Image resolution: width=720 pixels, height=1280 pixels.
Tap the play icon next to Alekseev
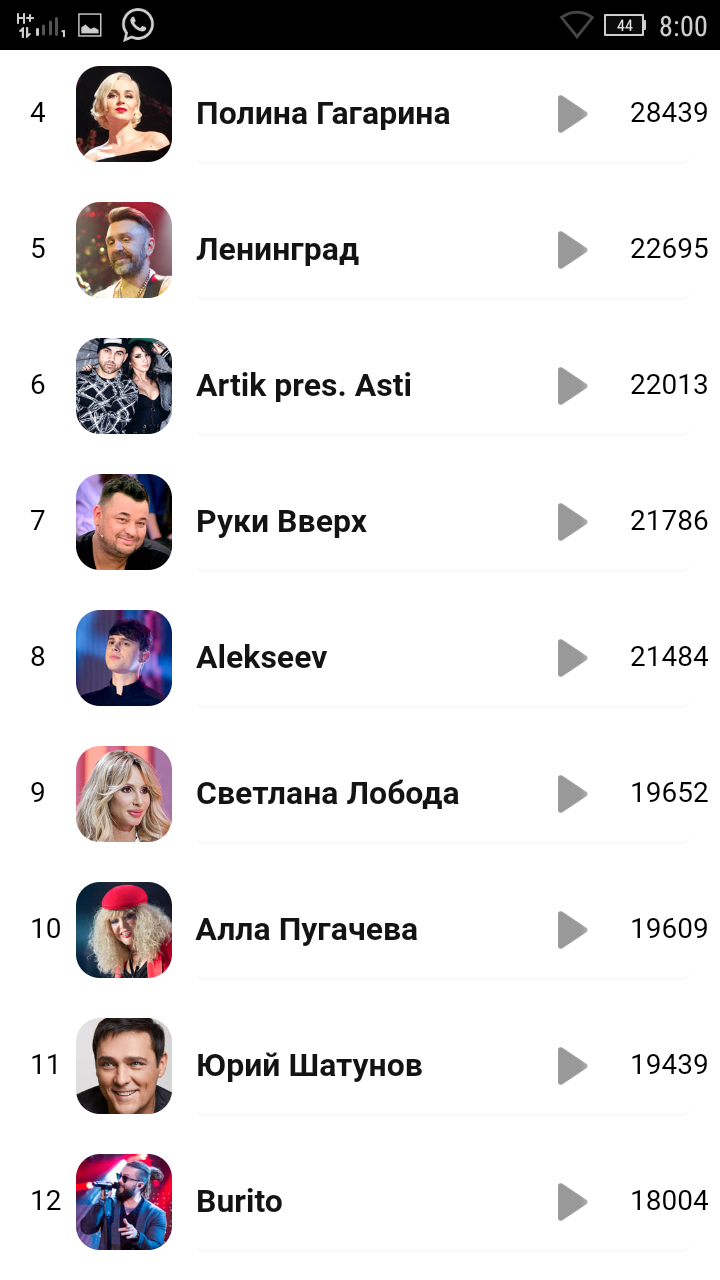point(572,658)
